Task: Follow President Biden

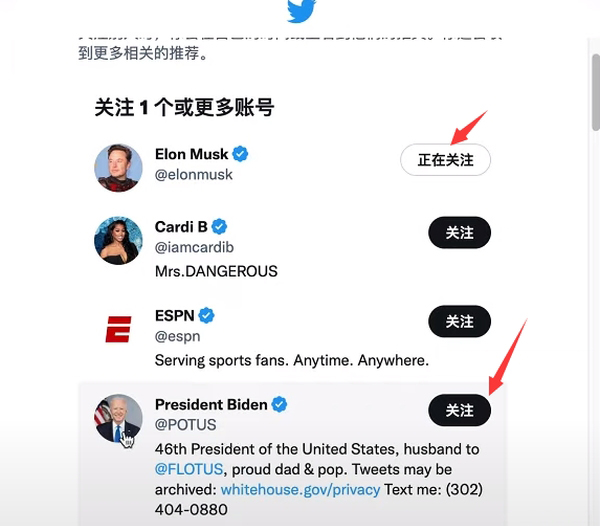Action: tap(459, 410)
